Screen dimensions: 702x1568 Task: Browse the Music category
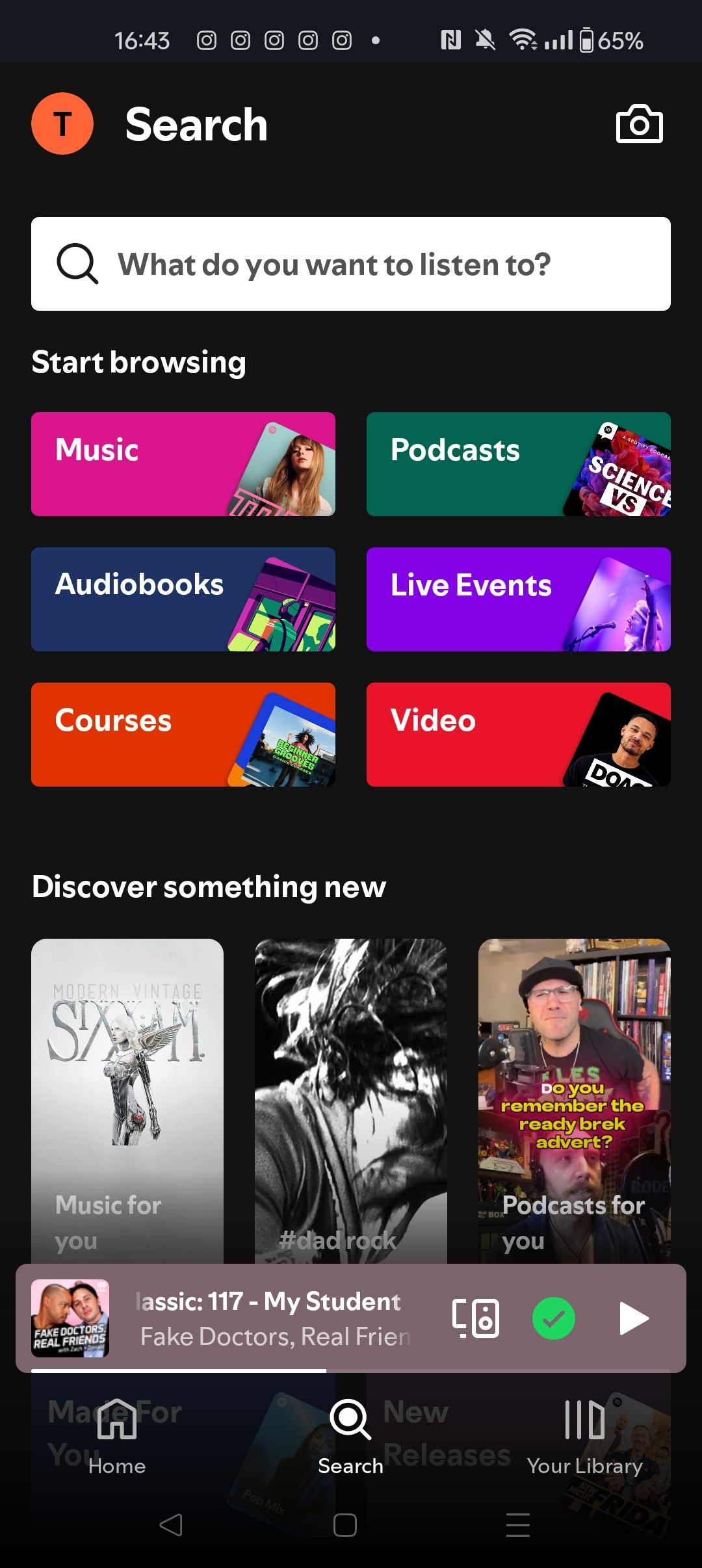click(183, 464)
